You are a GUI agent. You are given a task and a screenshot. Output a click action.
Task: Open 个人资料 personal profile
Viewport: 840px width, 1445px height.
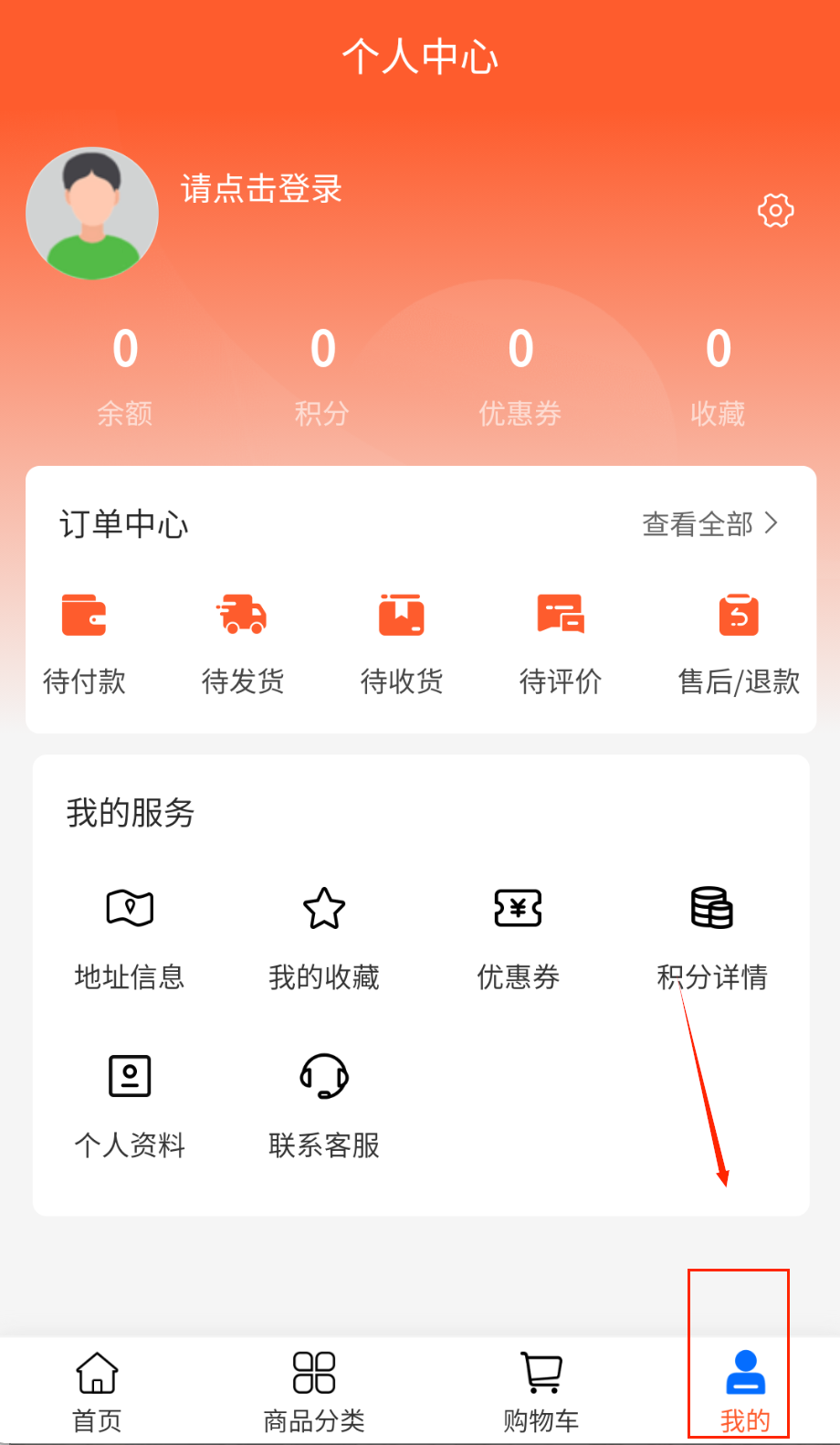pyautogui.click(x=130, y=1104)
